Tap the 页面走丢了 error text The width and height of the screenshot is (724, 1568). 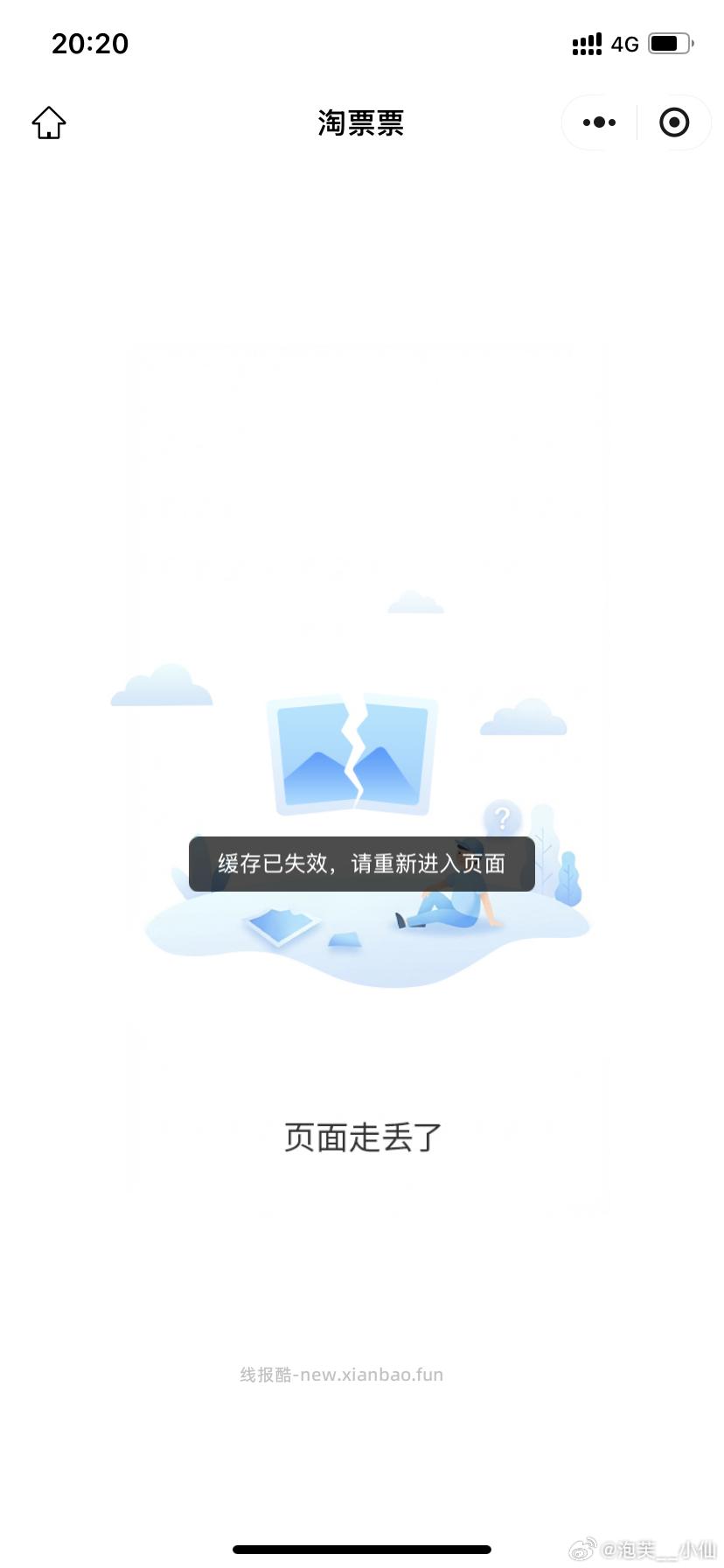coord(360,1136)
